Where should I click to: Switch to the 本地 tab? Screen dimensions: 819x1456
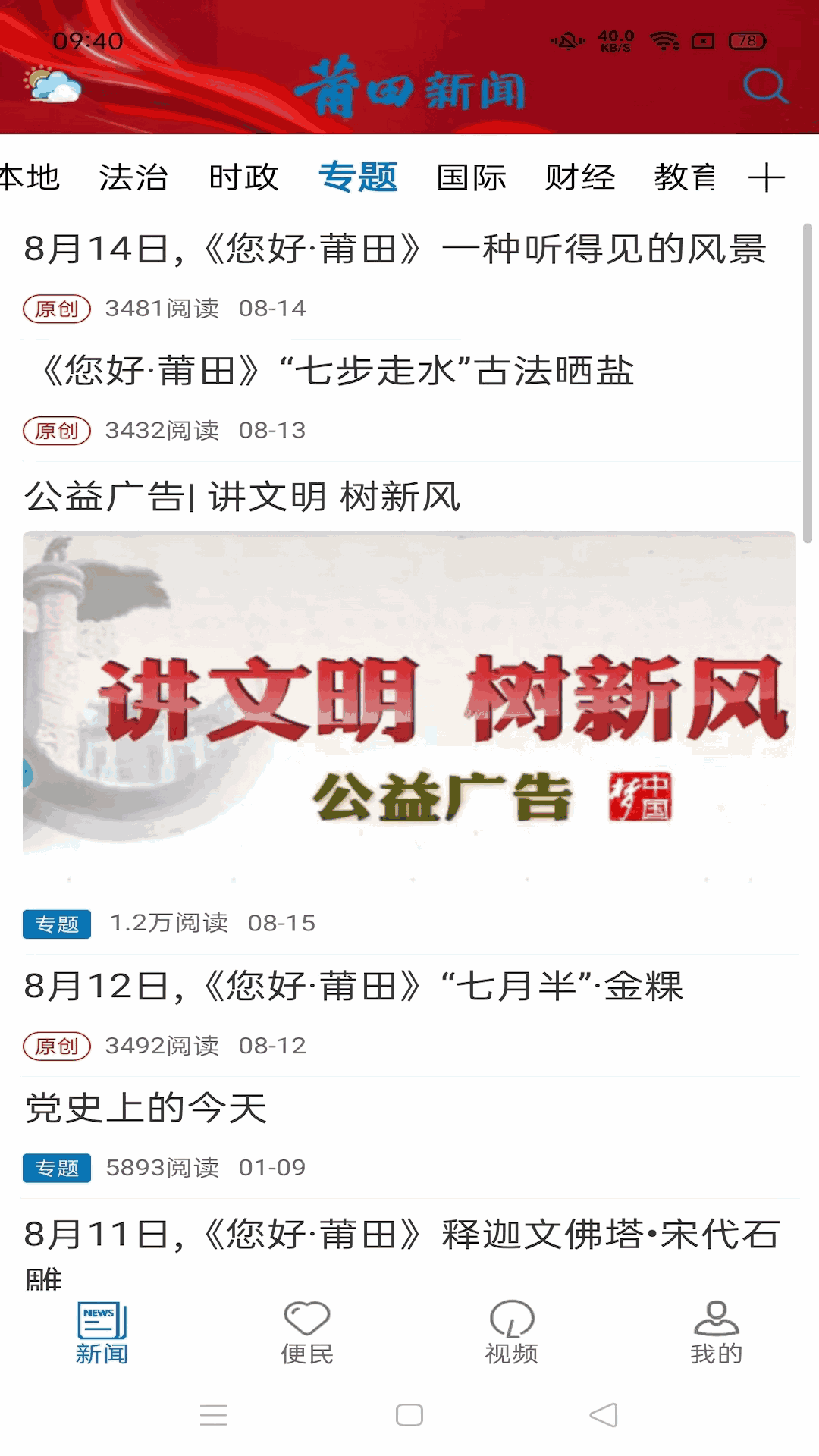pyautogui.click(x=29, y=178)
